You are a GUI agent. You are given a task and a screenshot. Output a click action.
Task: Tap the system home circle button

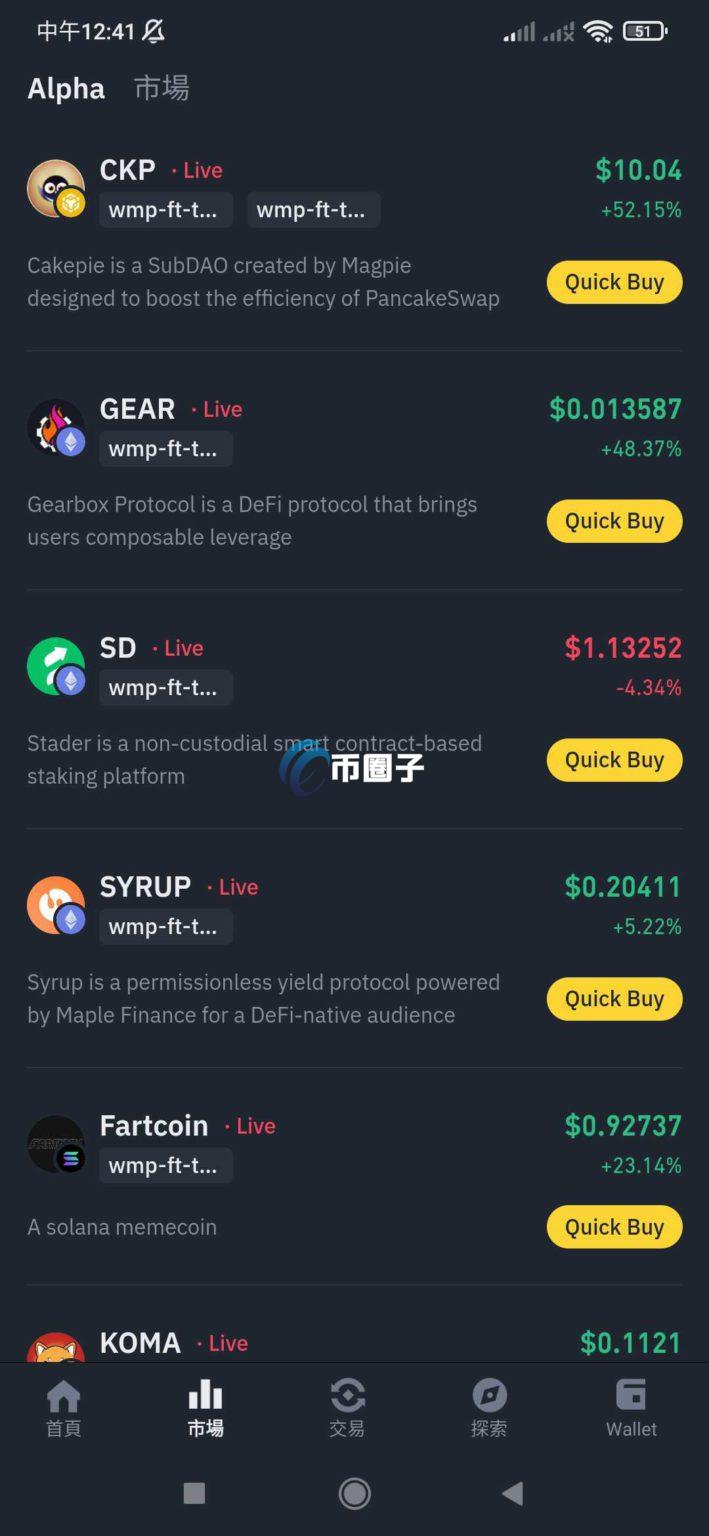click(x=354, y=1493)
